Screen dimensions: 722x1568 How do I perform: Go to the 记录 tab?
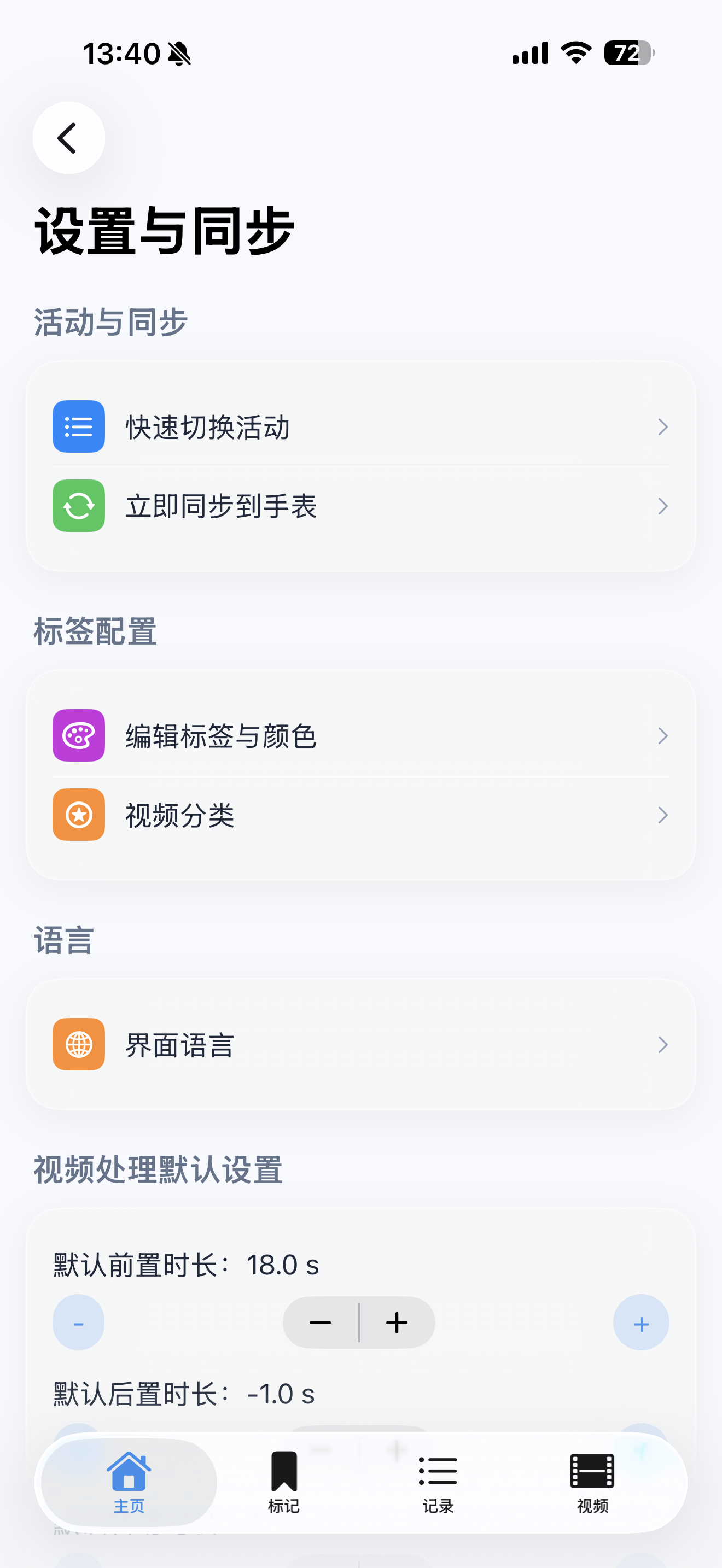[438, 1482]
